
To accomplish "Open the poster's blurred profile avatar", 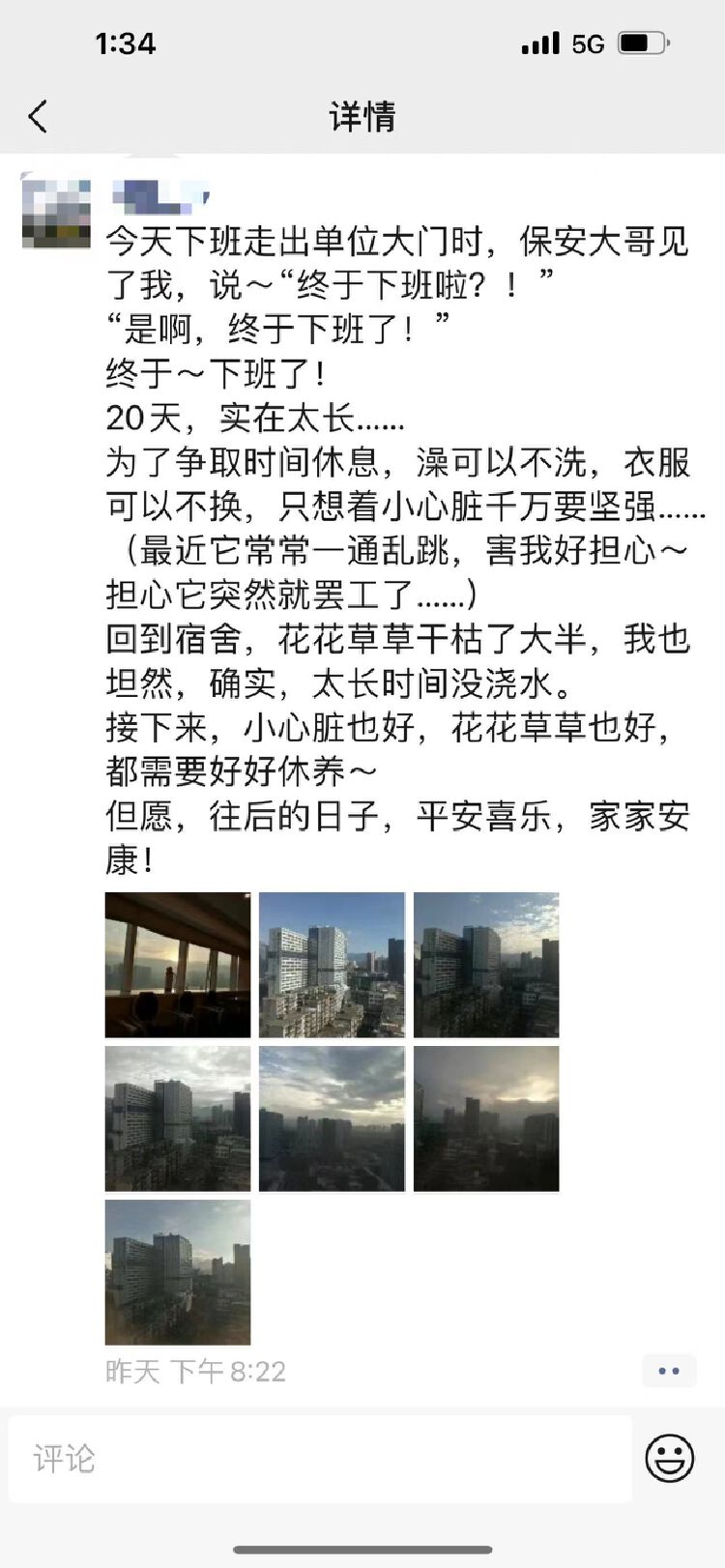I will point(56,212).
